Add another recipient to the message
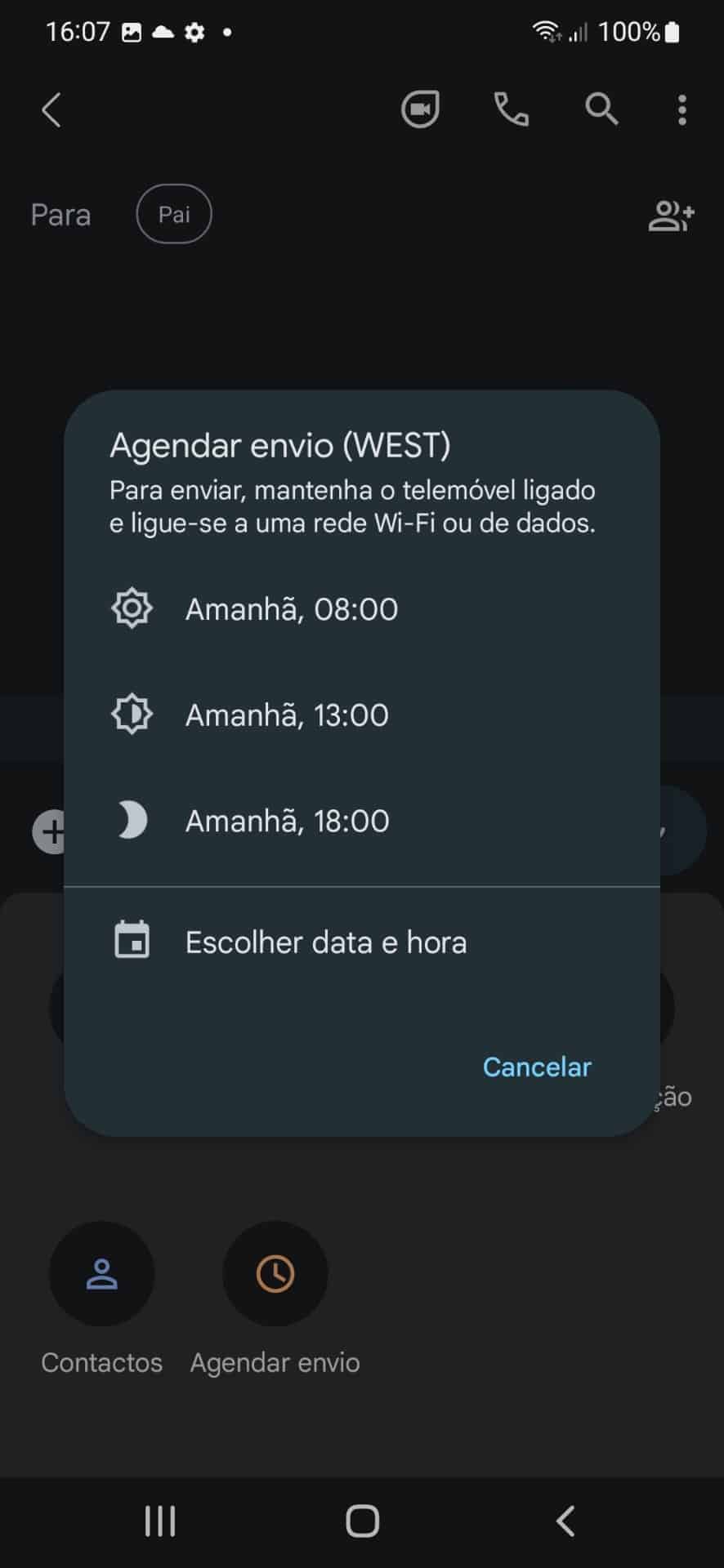724x1568 pixels. pyautogui.click(x=670, y=216)
